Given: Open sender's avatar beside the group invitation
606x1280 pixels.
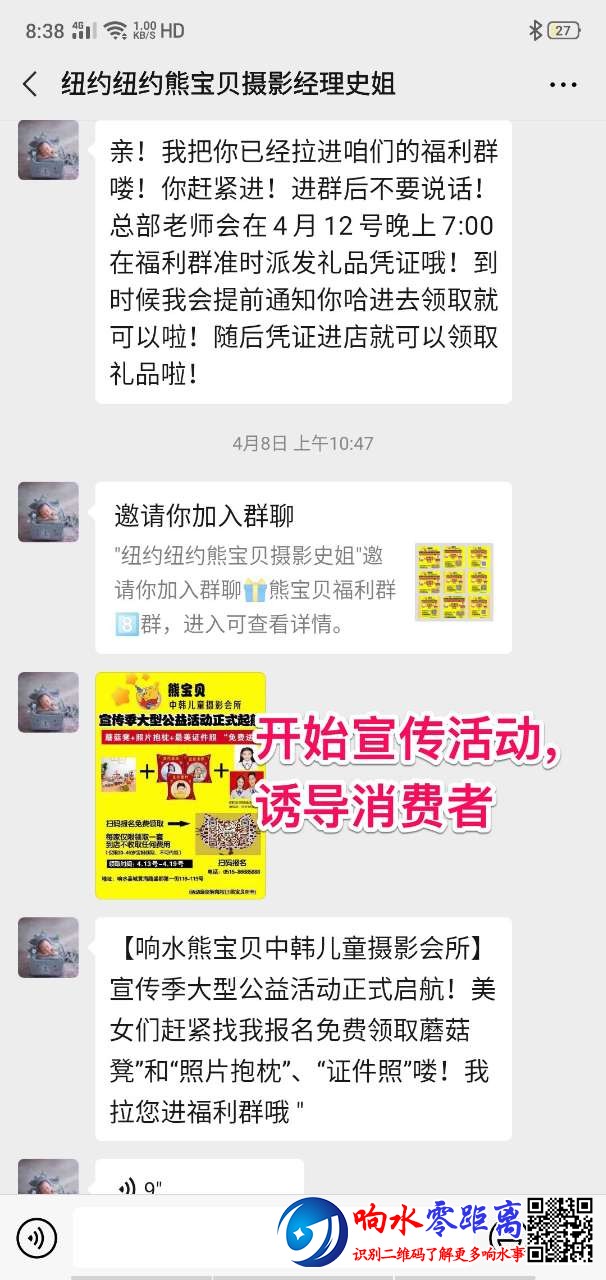Looking at the screenshot, I should [48, 512].
